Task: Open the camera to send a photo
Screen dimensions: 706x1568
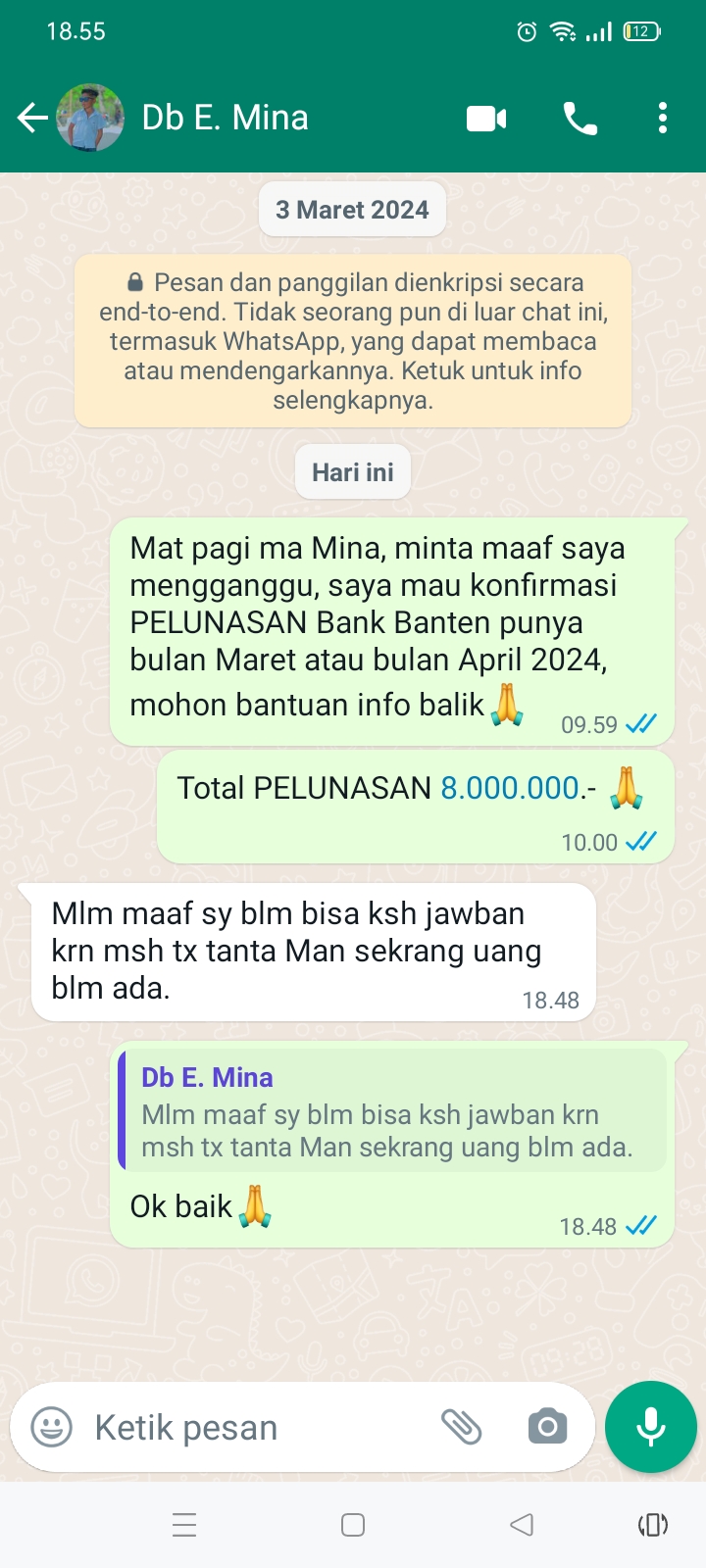Action: point(547,1427)
